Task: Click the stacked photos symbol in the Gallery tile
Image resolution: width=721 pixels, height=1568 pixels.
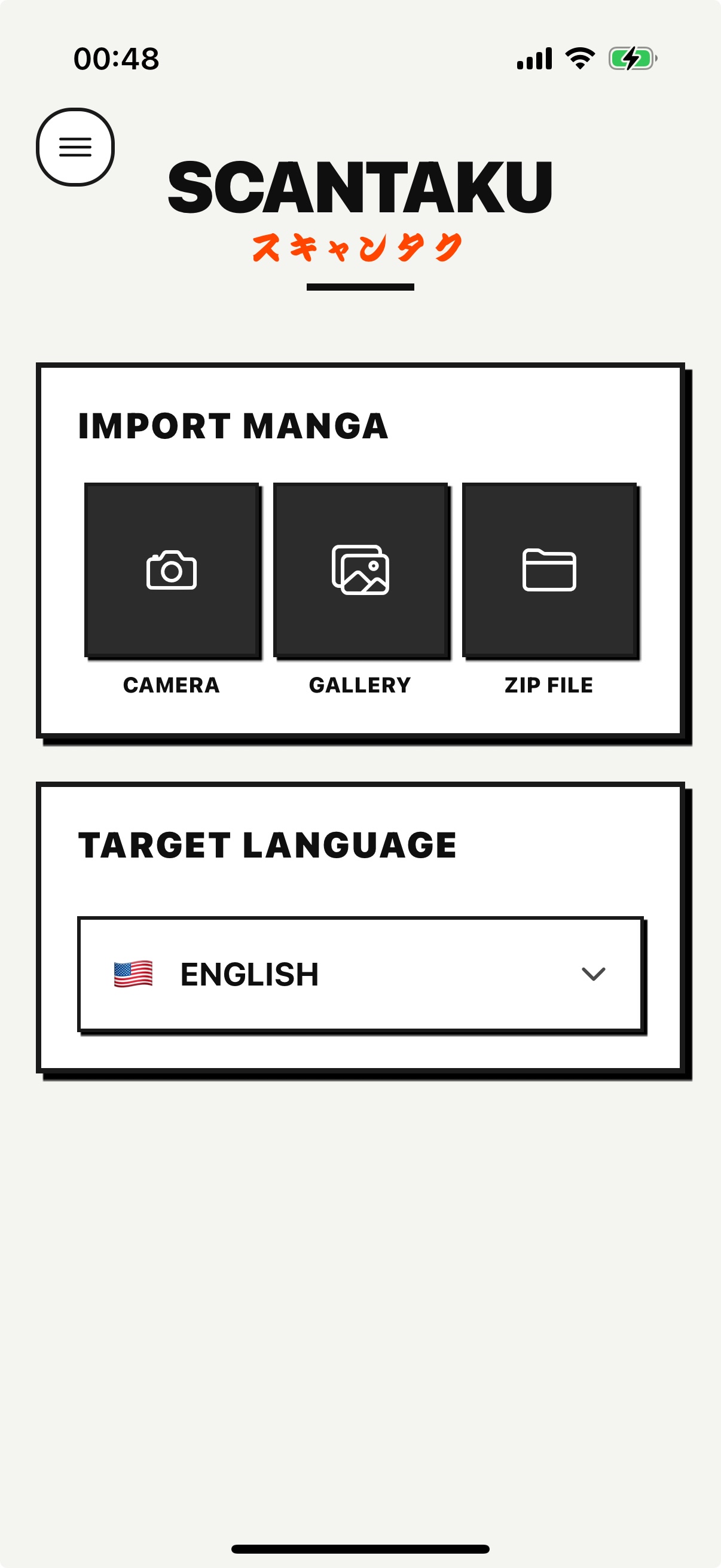Action: tap(361, 571)
